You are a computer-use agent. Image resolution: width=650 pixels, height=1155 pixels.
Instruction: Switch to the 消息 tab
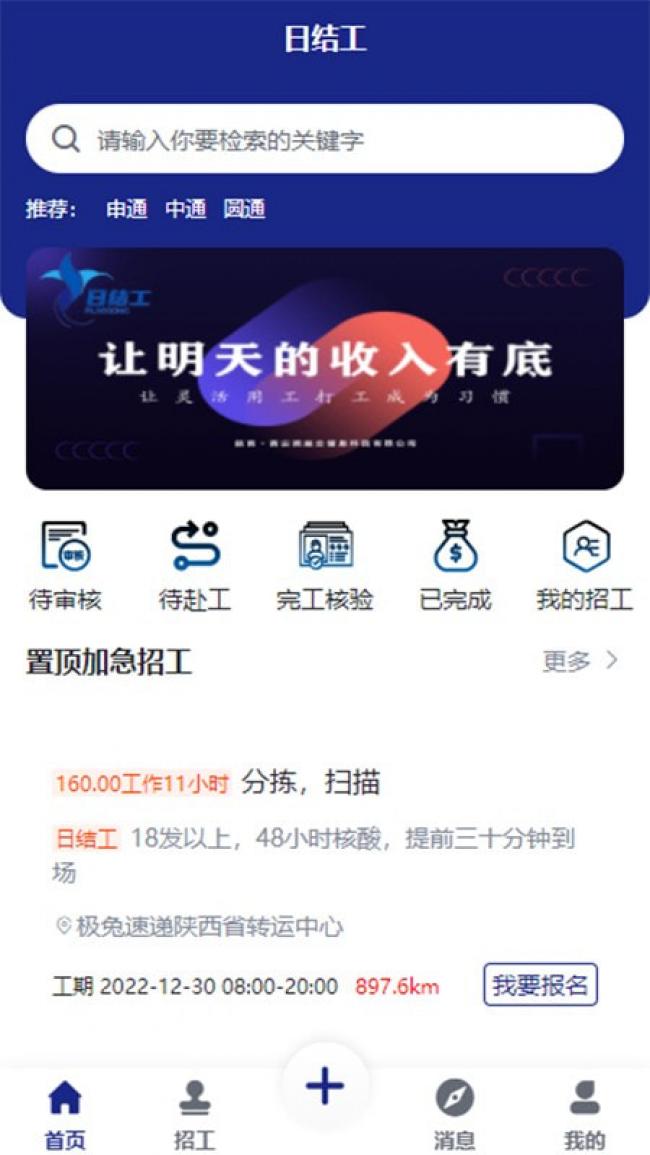(x=455, y=1114)
